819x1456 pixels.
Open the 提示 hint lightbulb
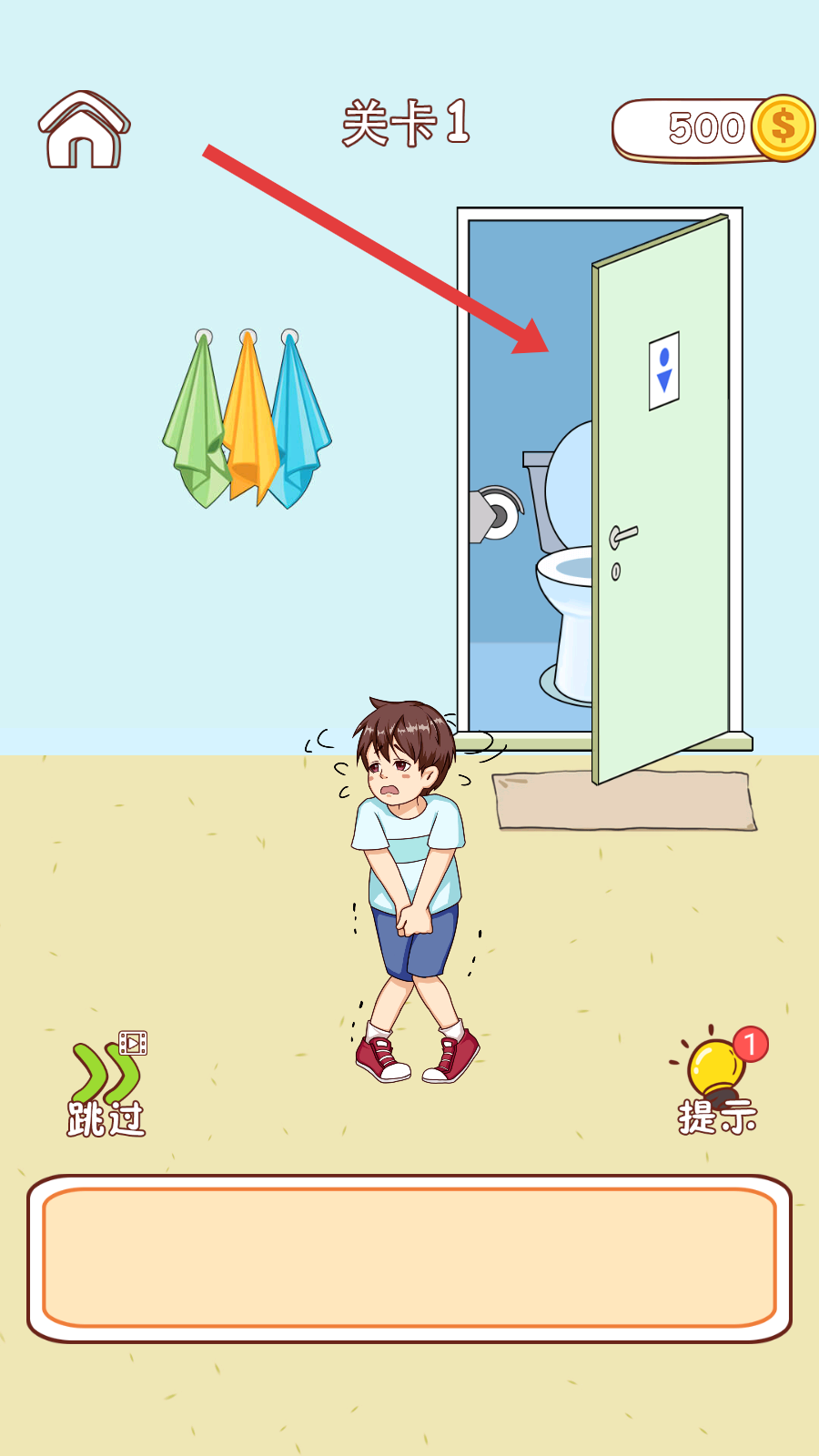coord(719,1083)
